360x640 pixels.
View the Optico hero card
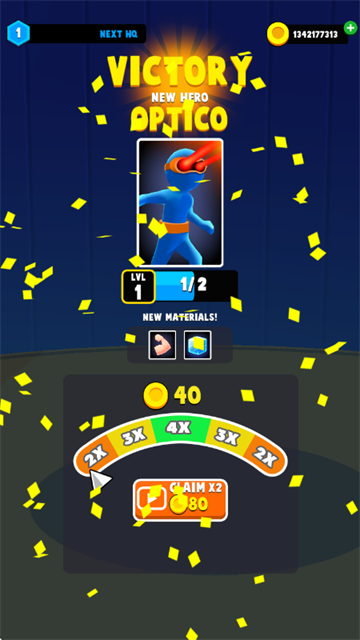pyautogui.click(x=180, y=202)
